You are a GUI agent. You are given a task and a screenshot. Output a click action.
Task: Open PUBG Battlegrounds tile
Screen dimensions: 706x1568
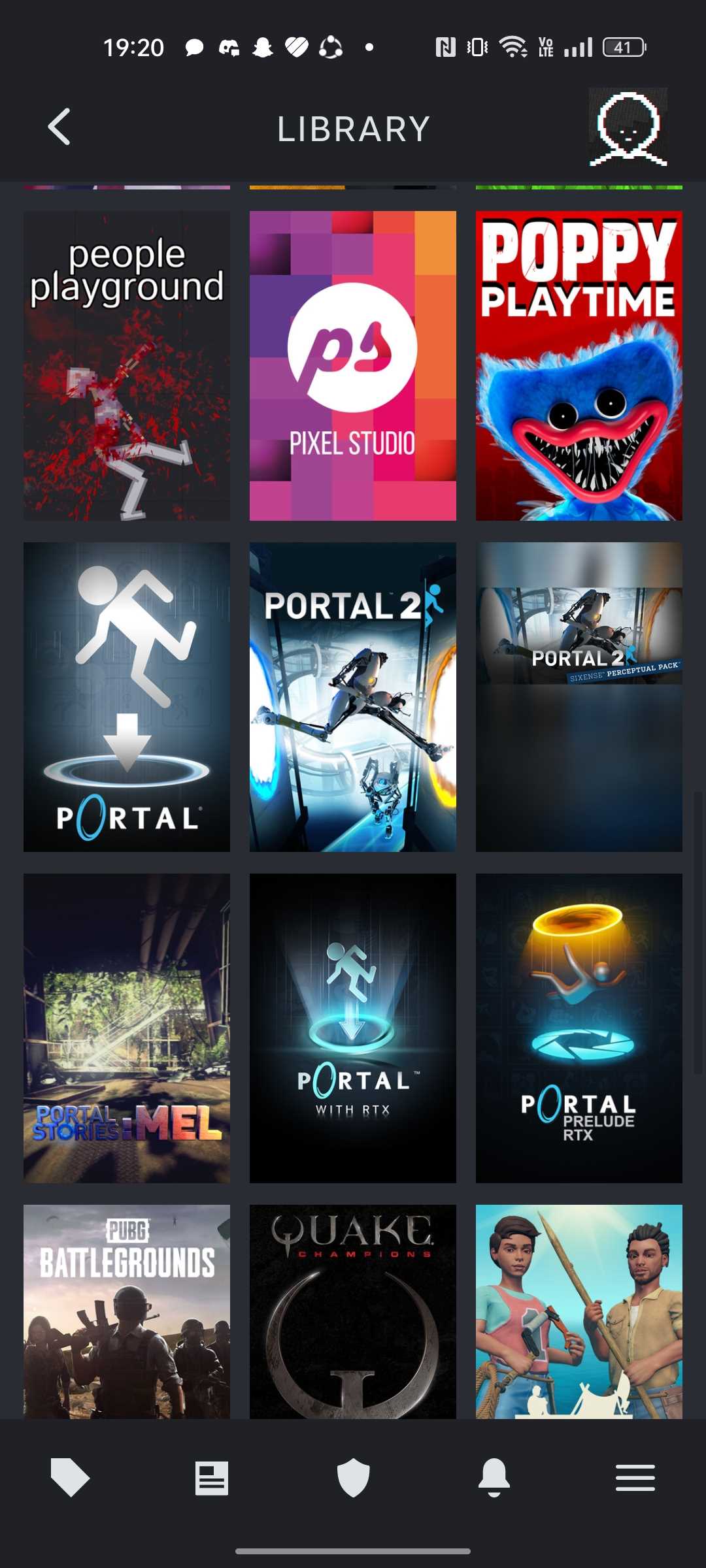point(127,1311)
